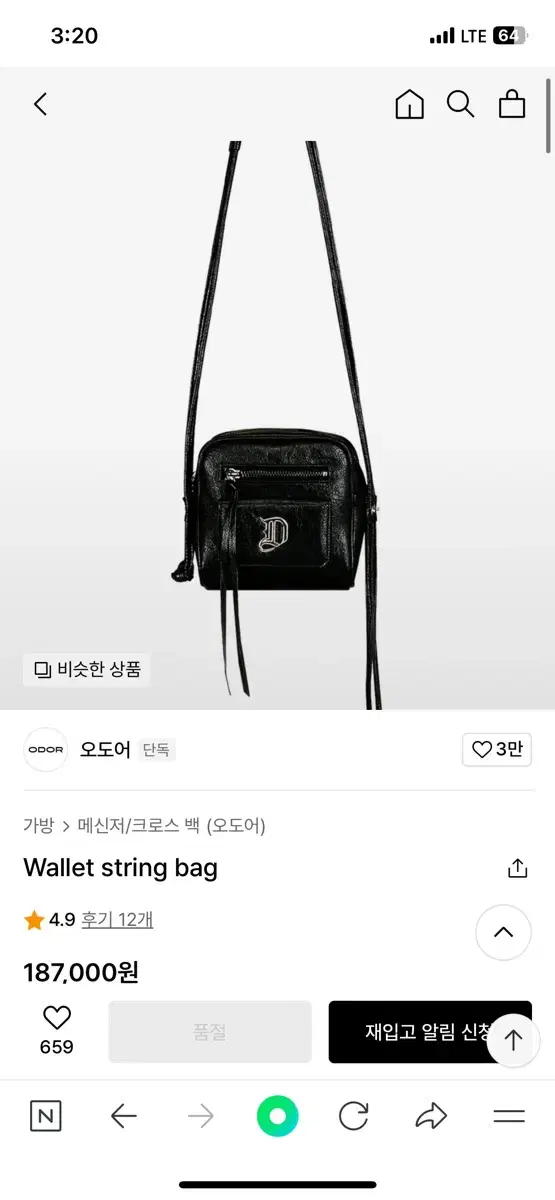This screenshot has height=1200, width=555.
Task: Open the 가방 category breadcrumb
Action: coord(38,825)
